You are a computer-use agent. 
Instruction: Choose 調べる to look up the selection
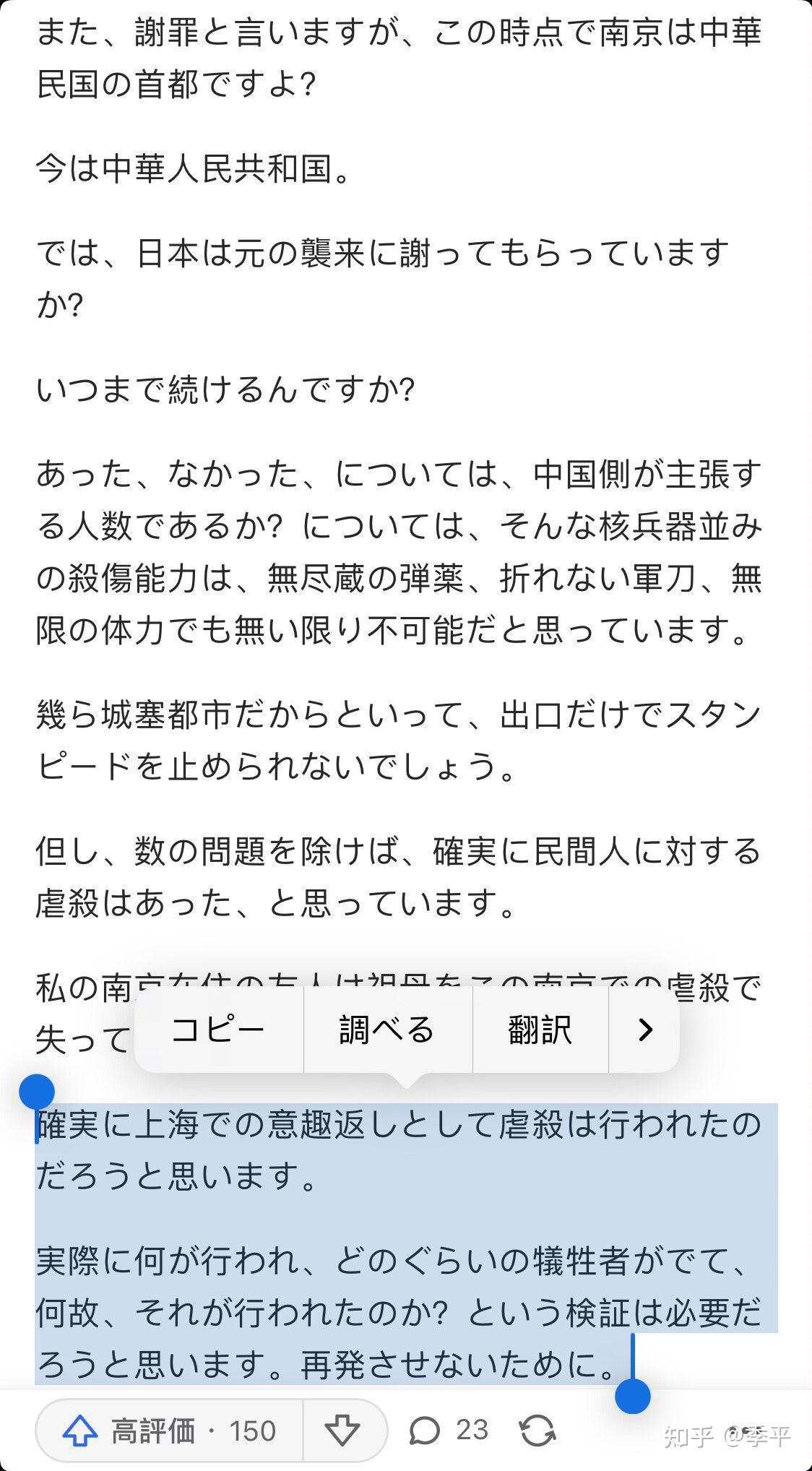(387, 1029)
